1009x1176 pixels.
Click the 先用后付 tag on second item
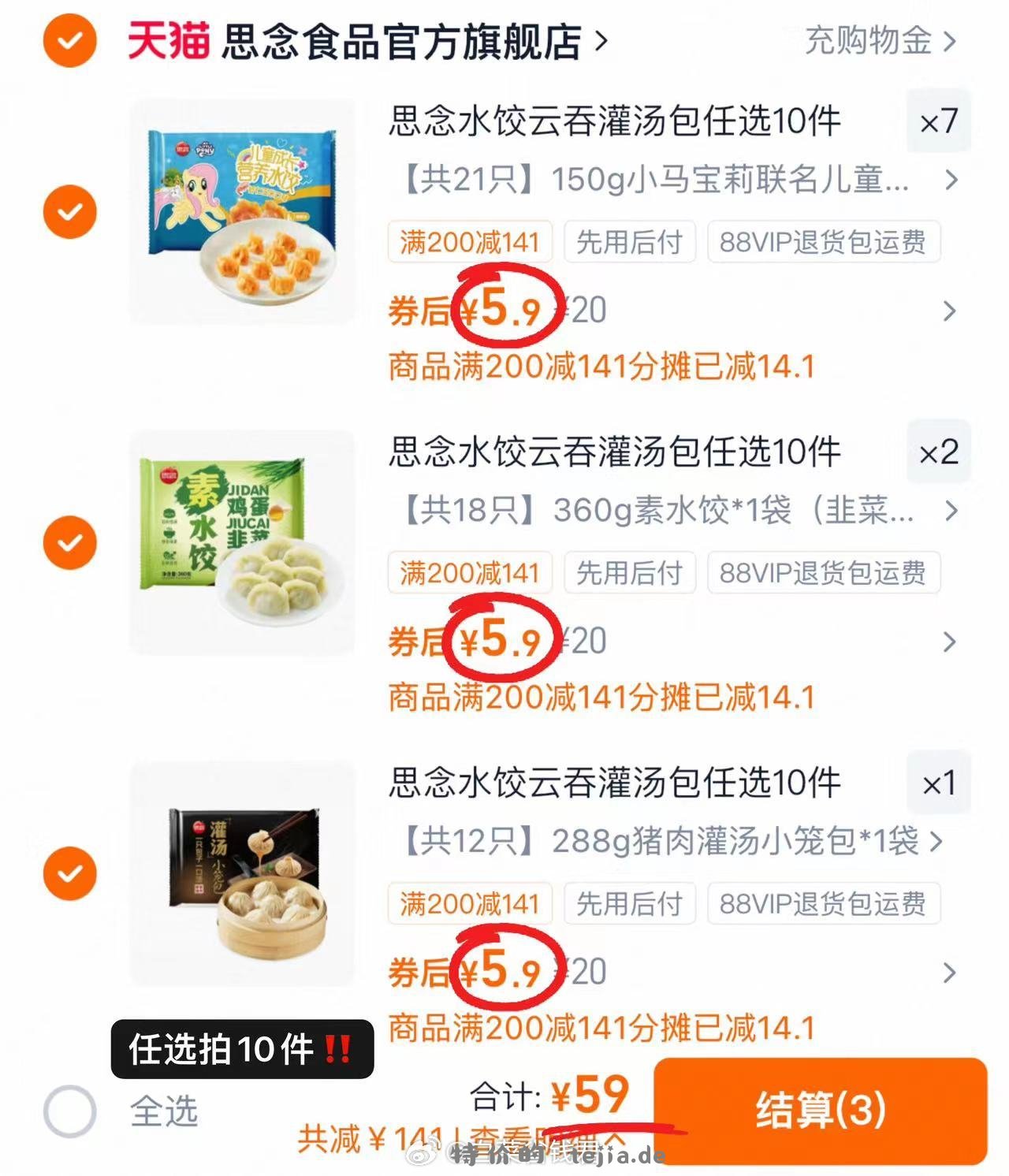point(629,573)
